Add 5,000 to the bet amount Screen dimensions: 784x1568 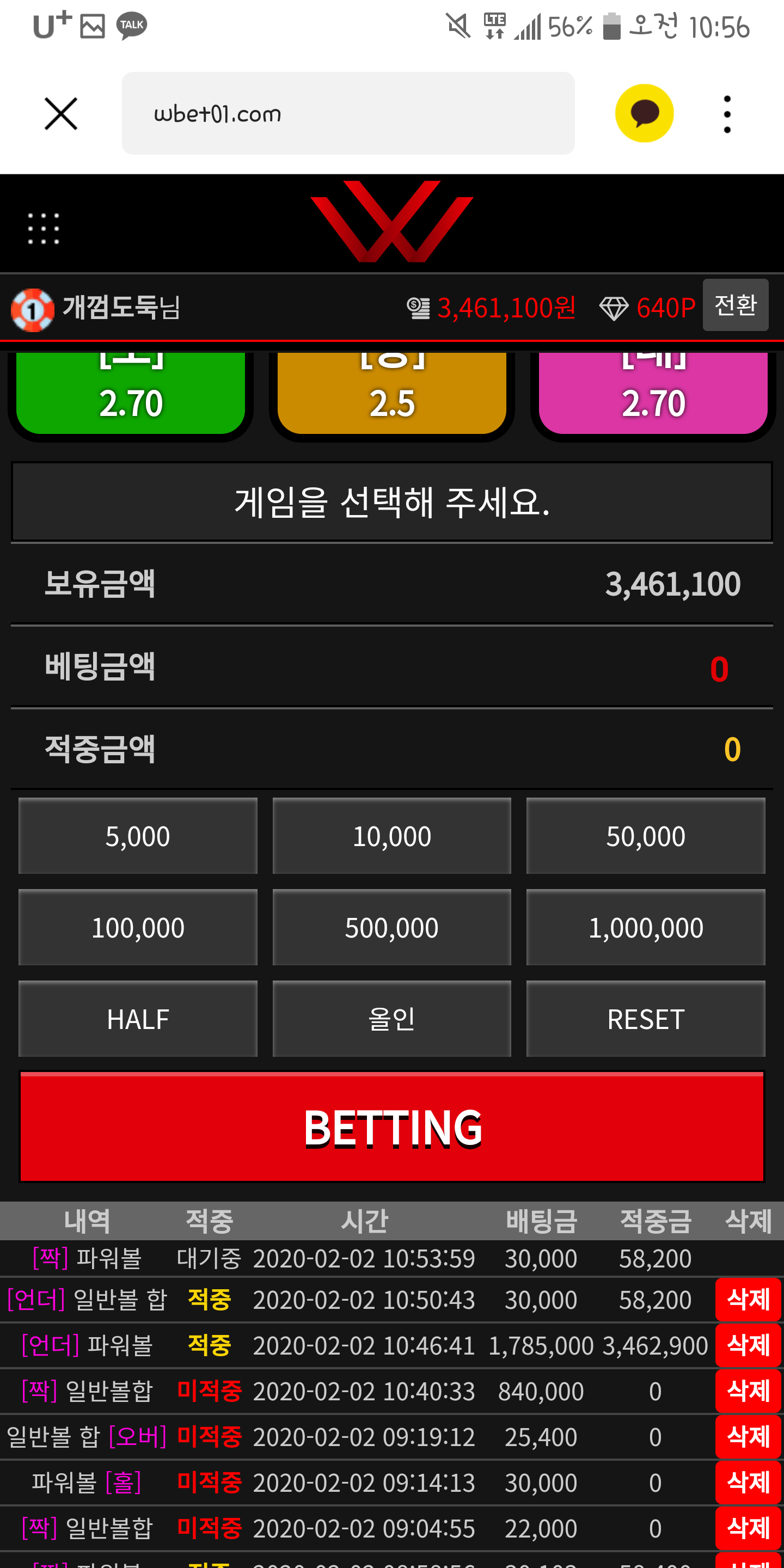pos(138,836)
